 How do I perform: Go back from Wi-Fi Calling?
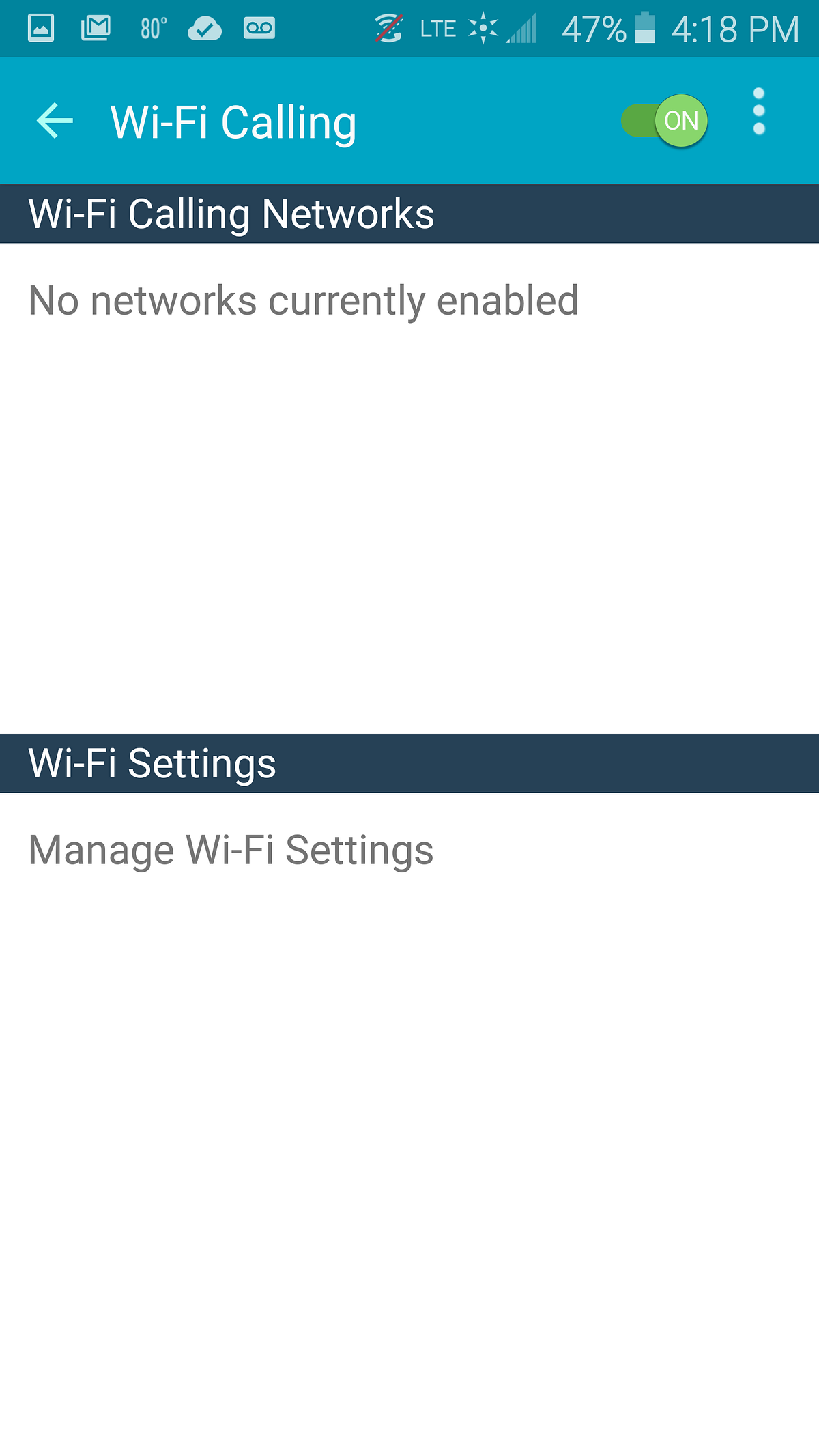coord(55,121)
